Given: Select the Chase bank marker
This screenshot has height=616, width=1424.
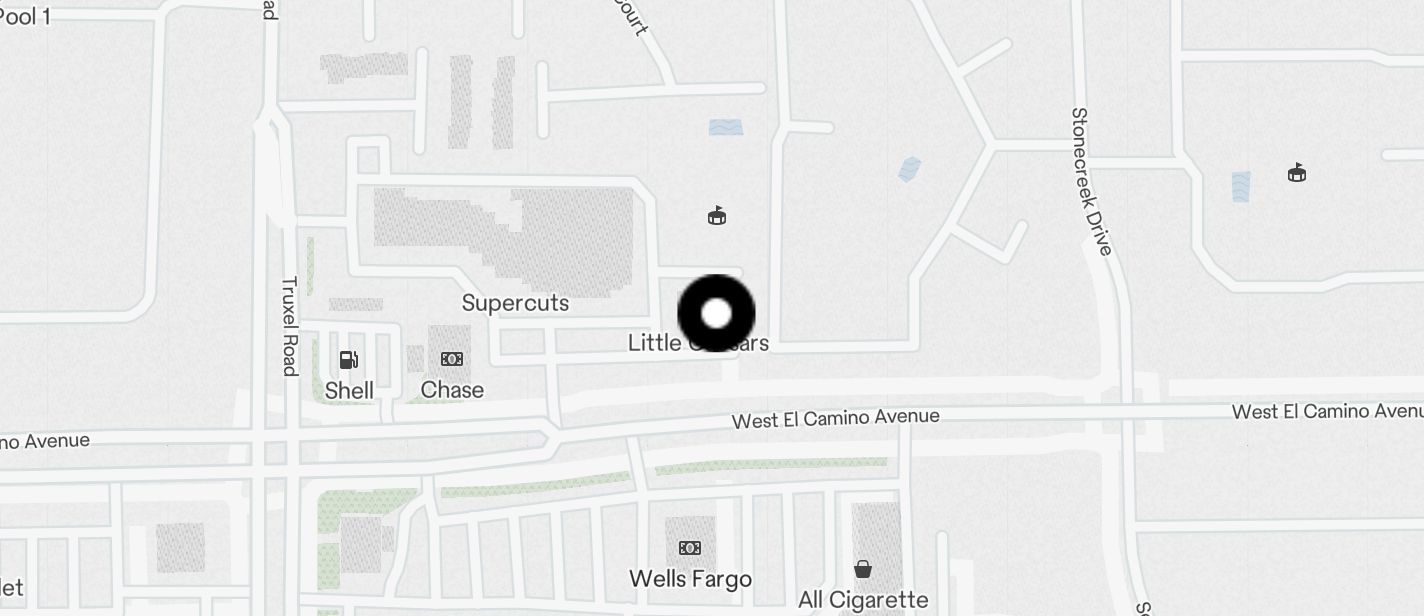Looking at the screenshot, I should (x=452, y=359).
